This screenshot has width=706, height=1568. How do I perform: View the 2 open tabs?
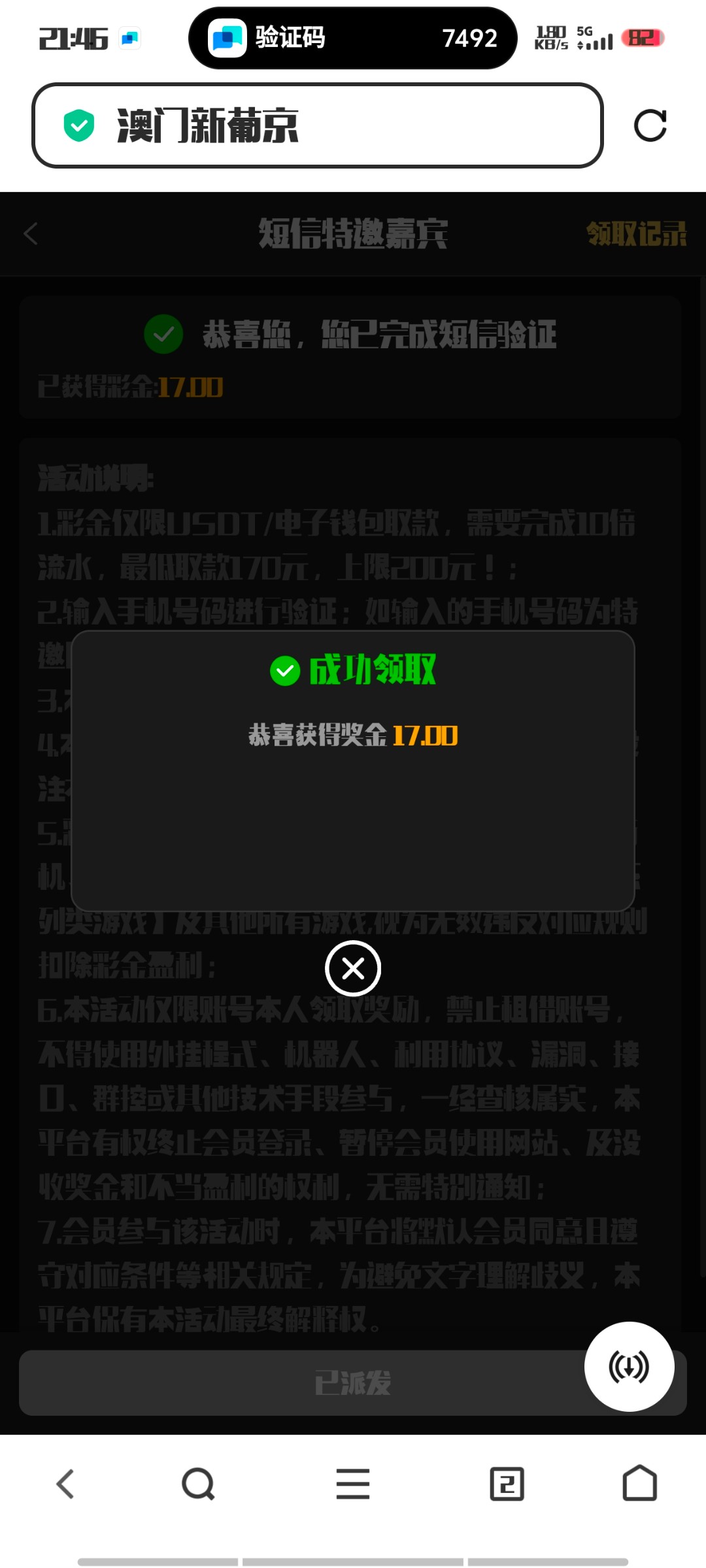[x=507, y=1484]
